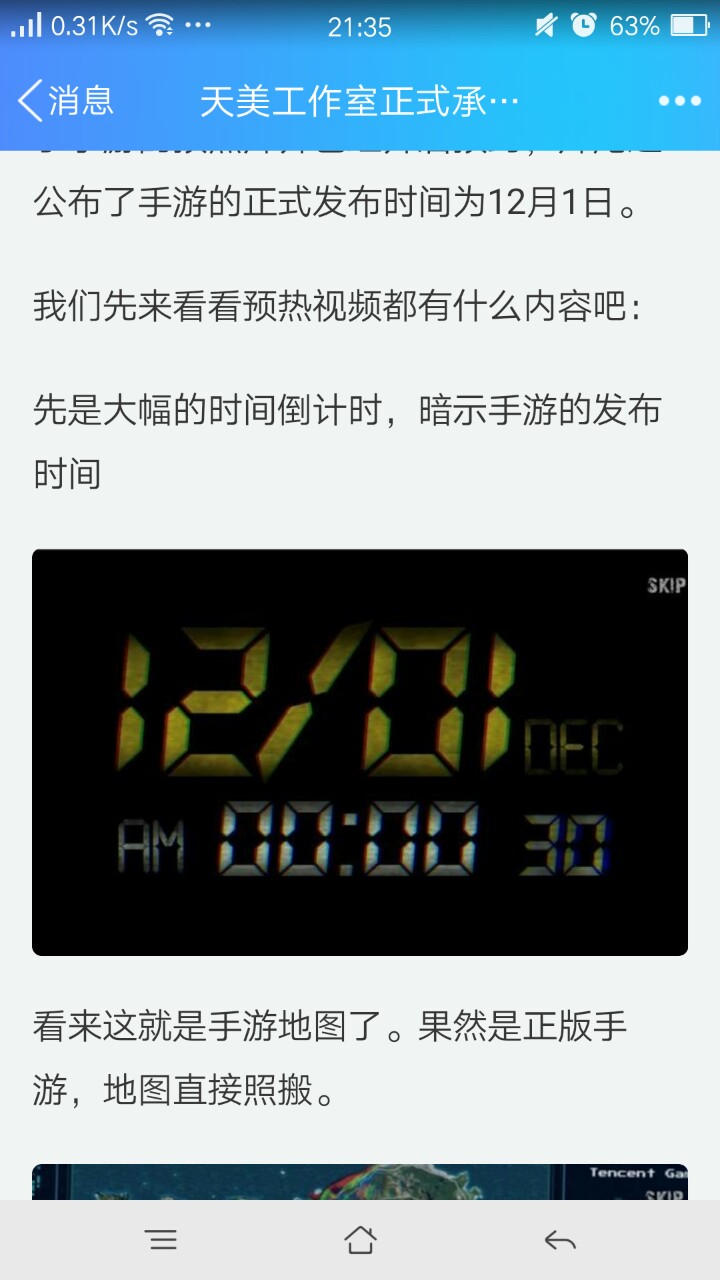
Task: Tap the system home button
Action: [x=360, y=1241]
